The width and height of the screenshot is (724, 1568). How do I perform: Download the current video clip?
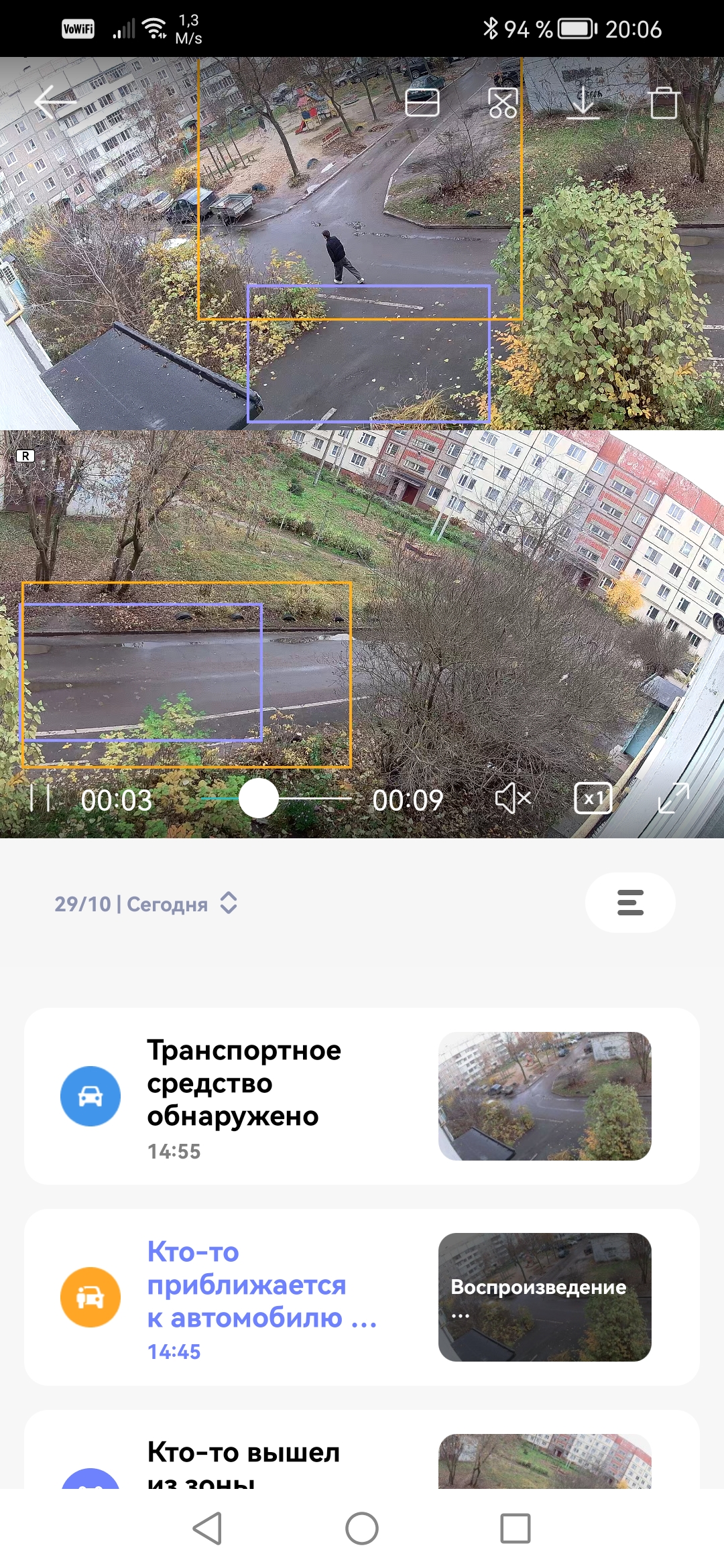(583, 103)
